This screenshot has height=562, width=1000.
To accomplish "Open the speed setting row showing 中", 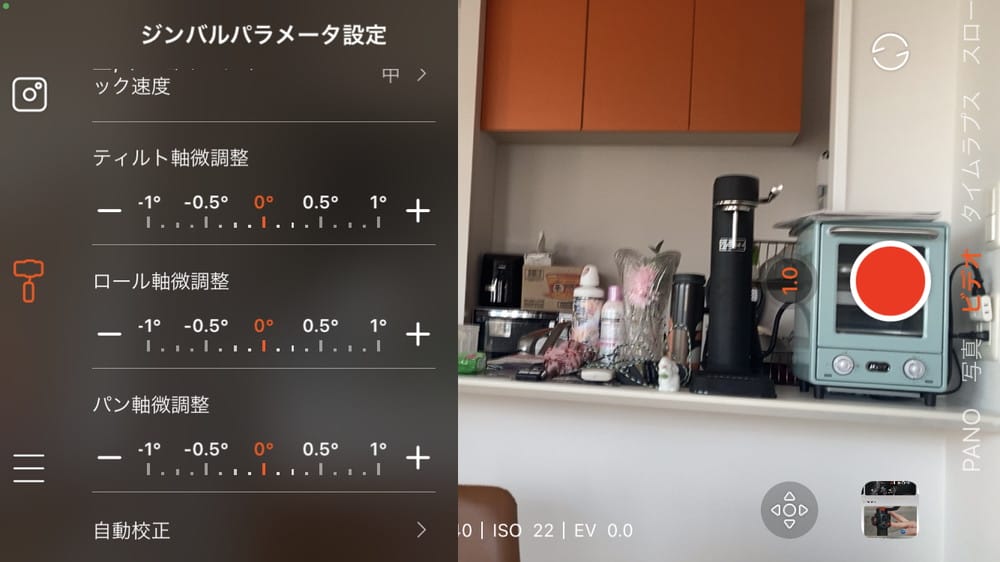I will (262, 78).
